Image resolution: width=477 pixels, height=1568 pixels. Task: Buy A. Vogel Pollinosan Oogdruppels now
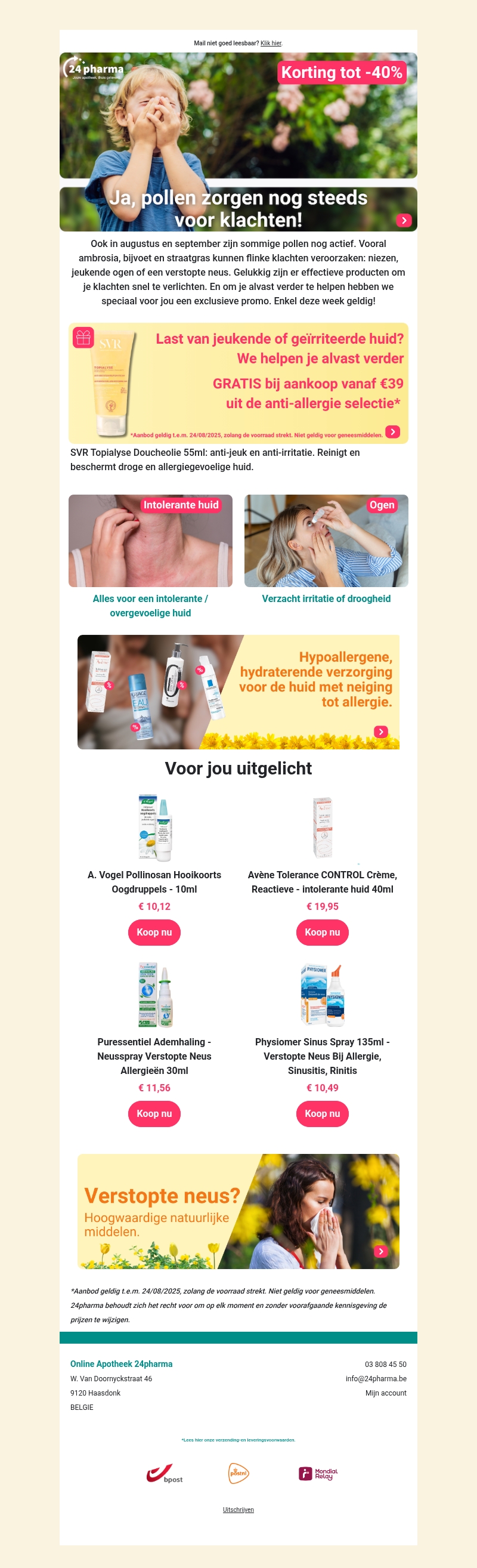pyautogui.click(x=154, y=932)
